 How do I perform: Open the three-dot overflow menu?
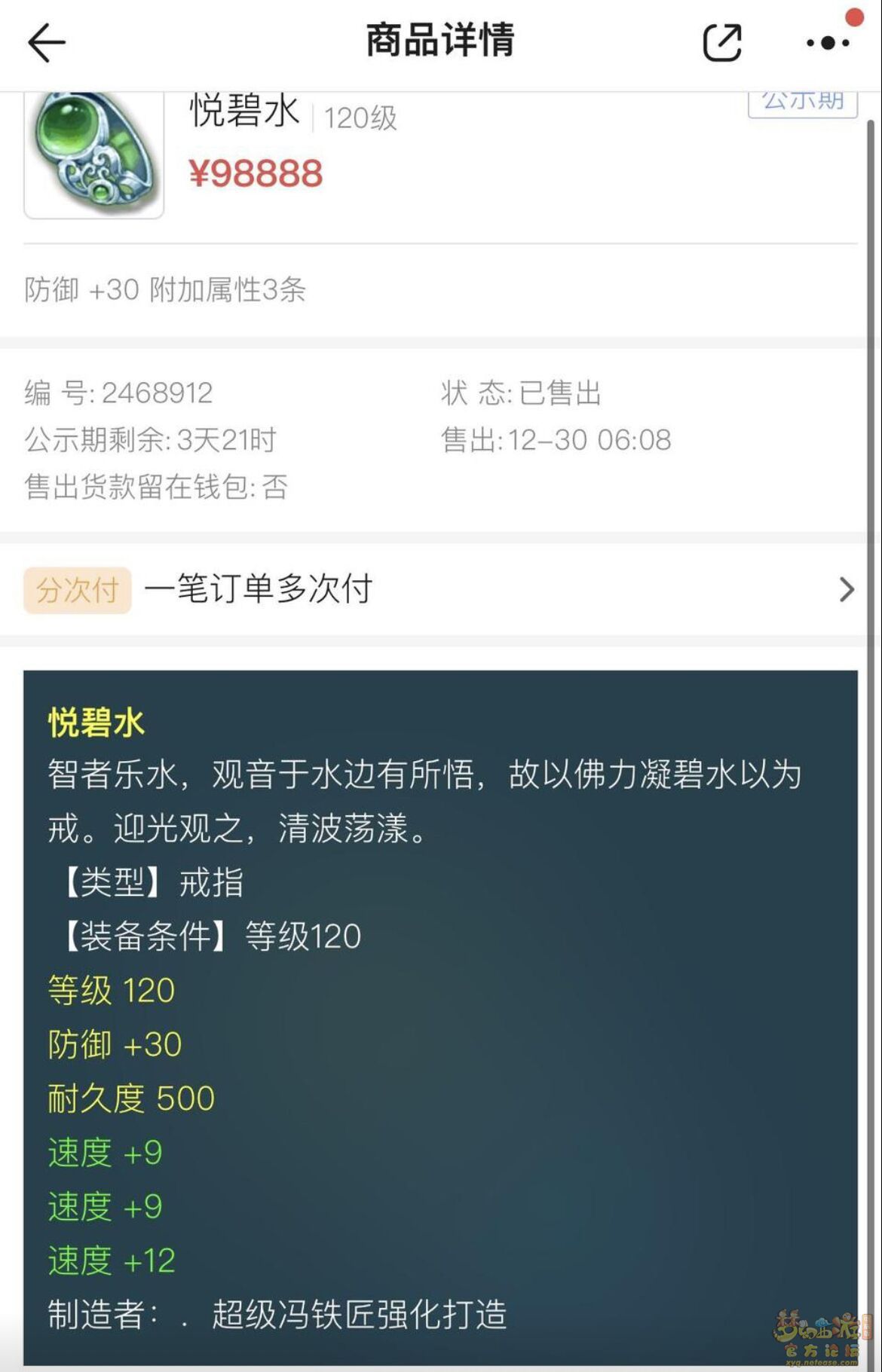coord(828,43)
